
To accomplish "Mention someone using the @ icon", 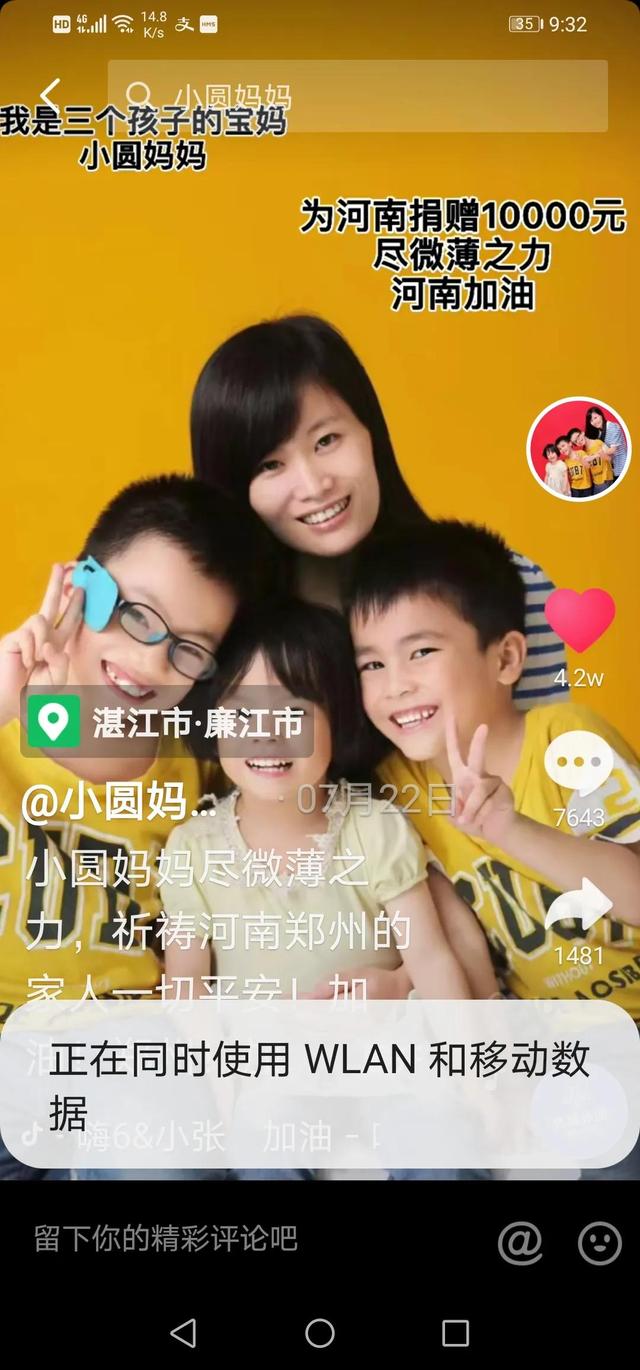I will click(x=520, y=1243).
